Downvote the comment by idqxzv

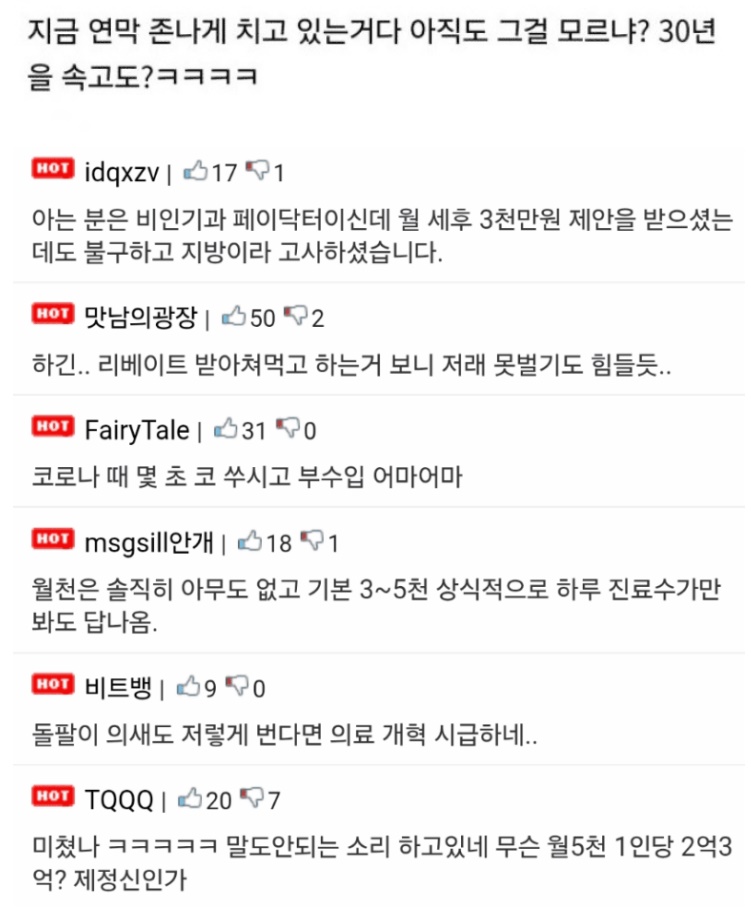coord(258,172)
